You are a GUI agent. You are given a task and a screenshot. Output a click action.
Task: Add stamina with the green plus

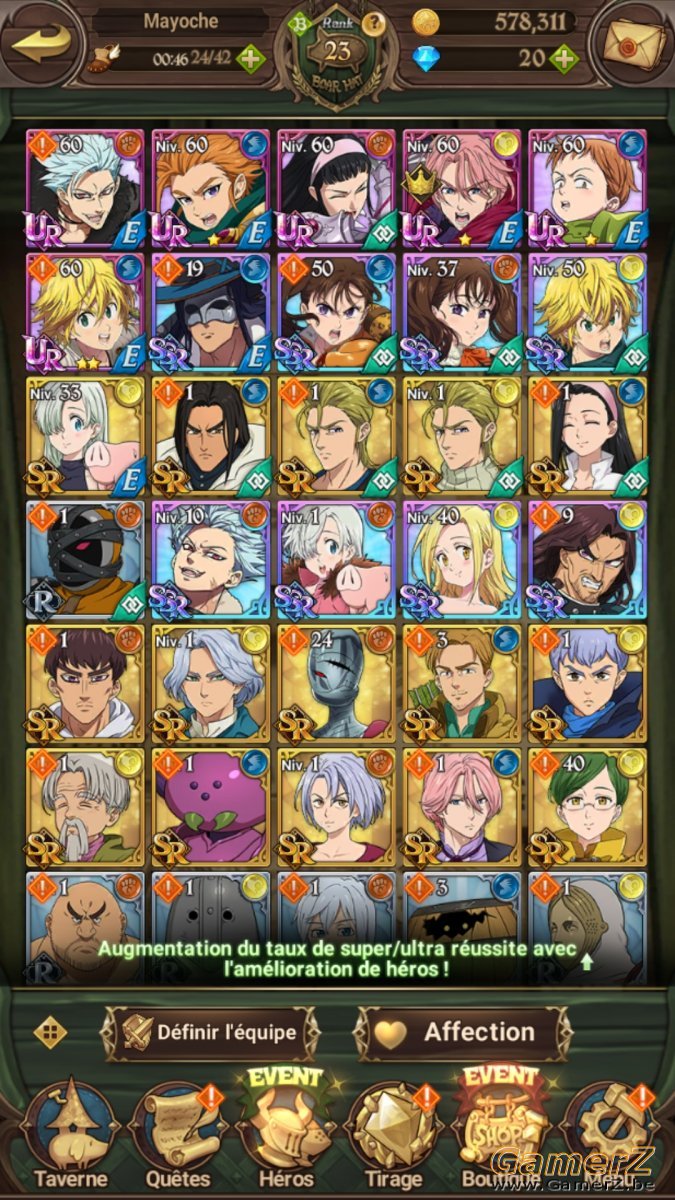click(x=250, y=58)
